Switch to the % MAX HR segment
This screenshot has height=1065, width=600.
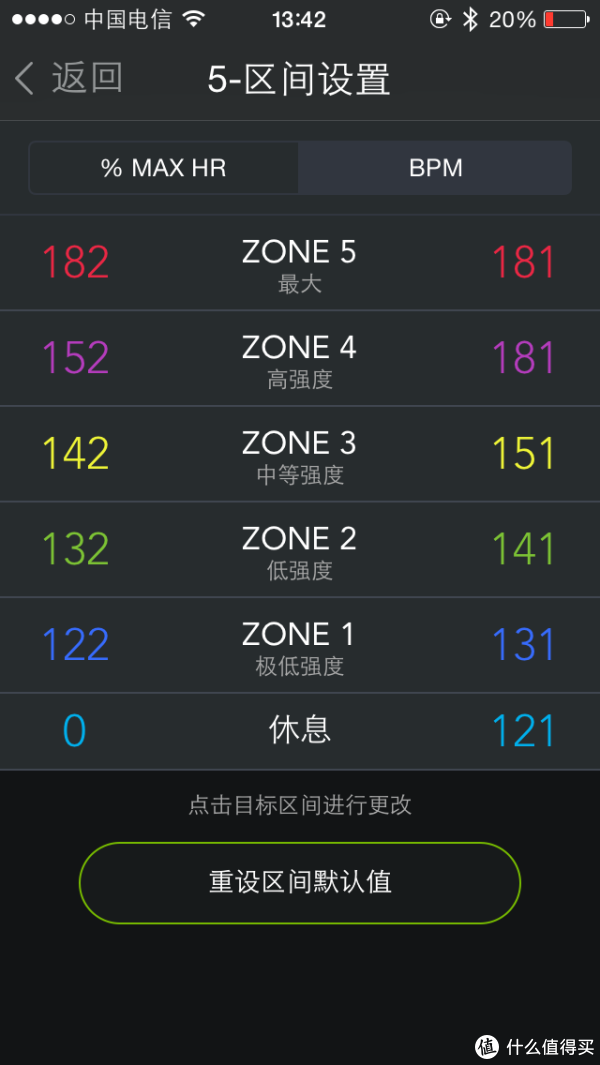pos(163,168)
